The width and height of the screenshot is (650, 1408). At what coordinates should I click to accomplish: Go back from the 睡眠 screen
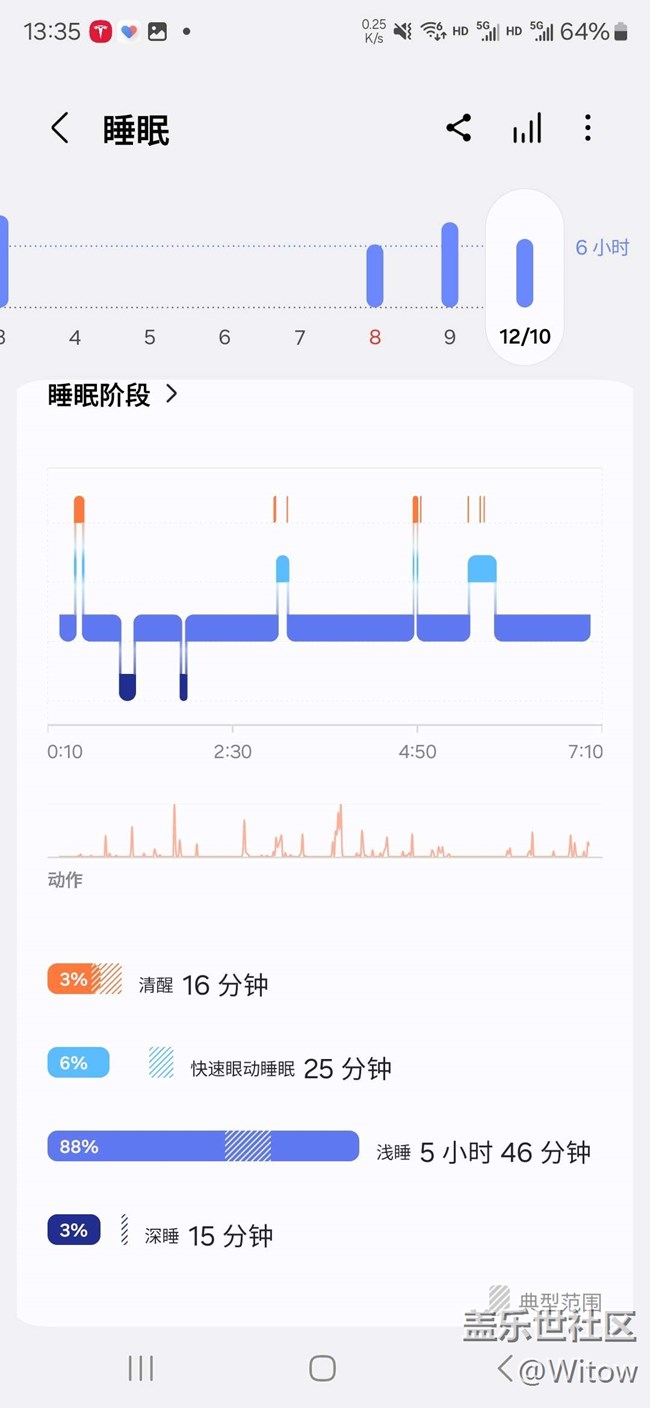(60, 128)
